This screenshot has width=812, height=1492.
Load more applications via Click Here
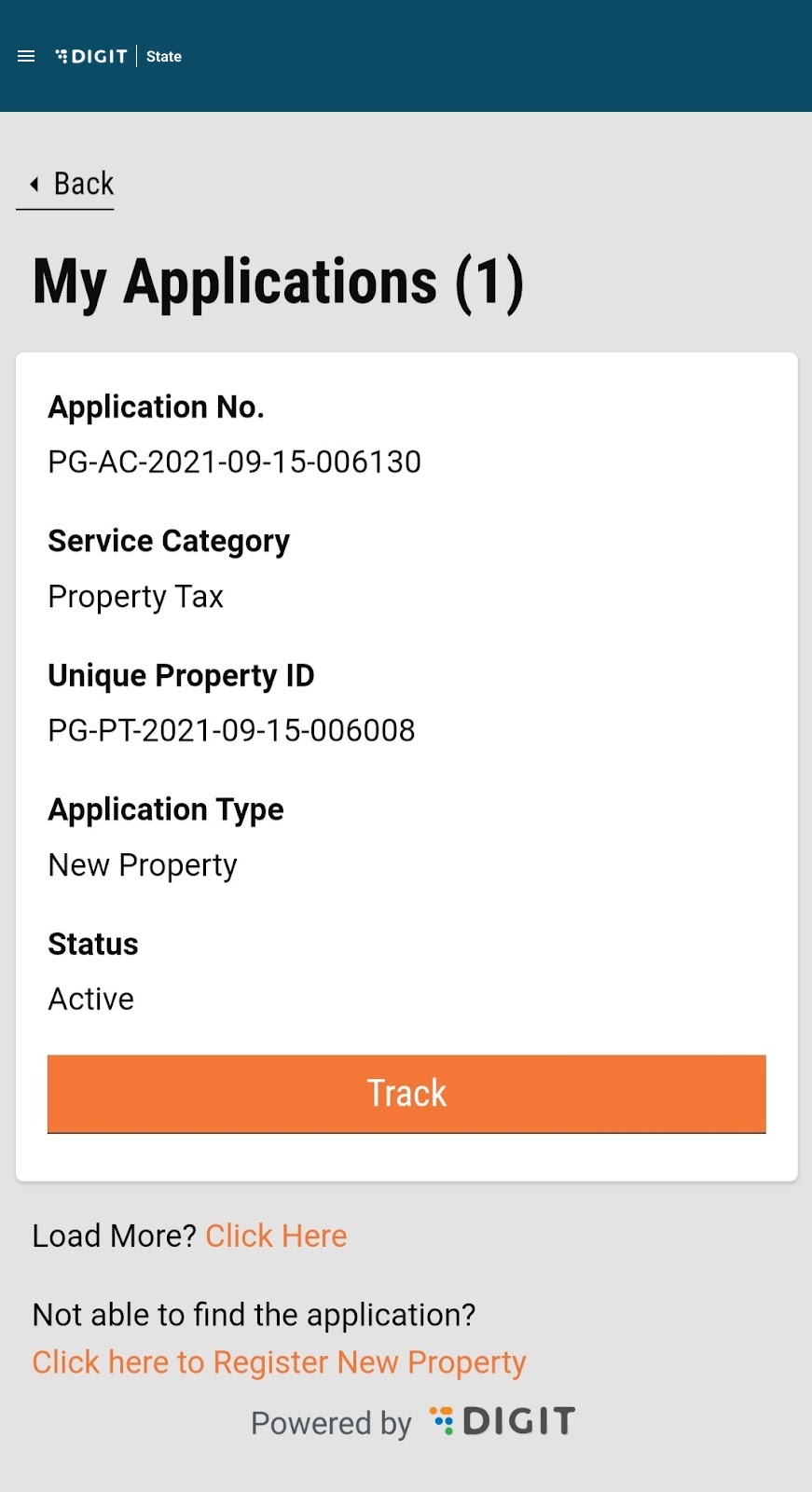coord(276,1236)
